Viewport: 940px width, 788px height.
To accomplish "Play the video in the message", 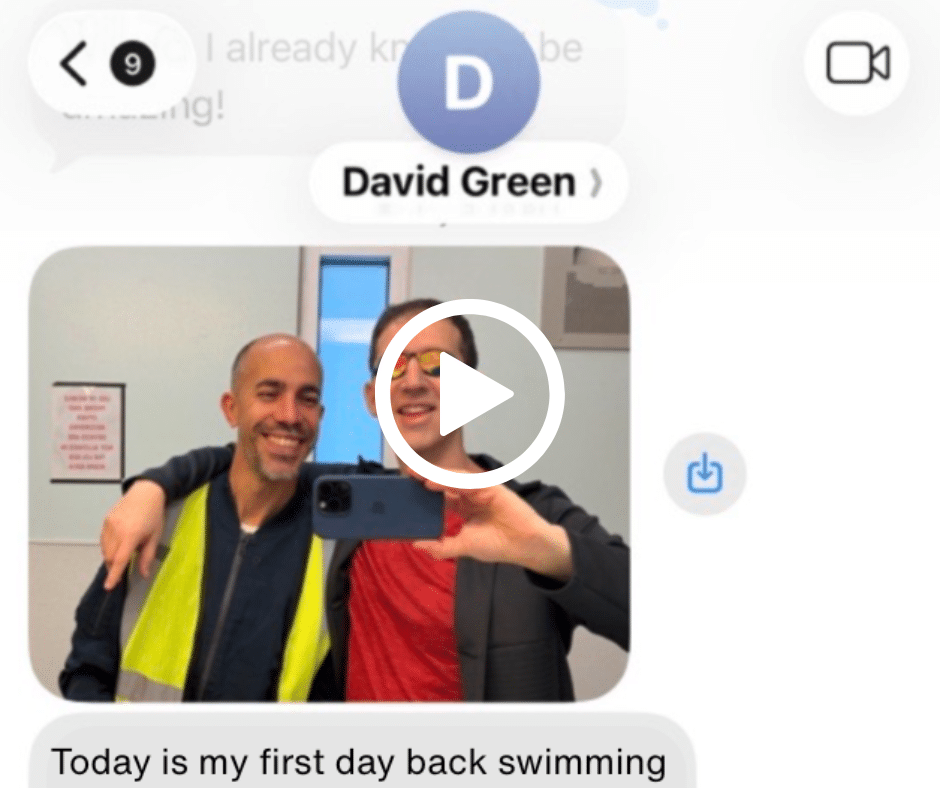I will coord(470,394).
